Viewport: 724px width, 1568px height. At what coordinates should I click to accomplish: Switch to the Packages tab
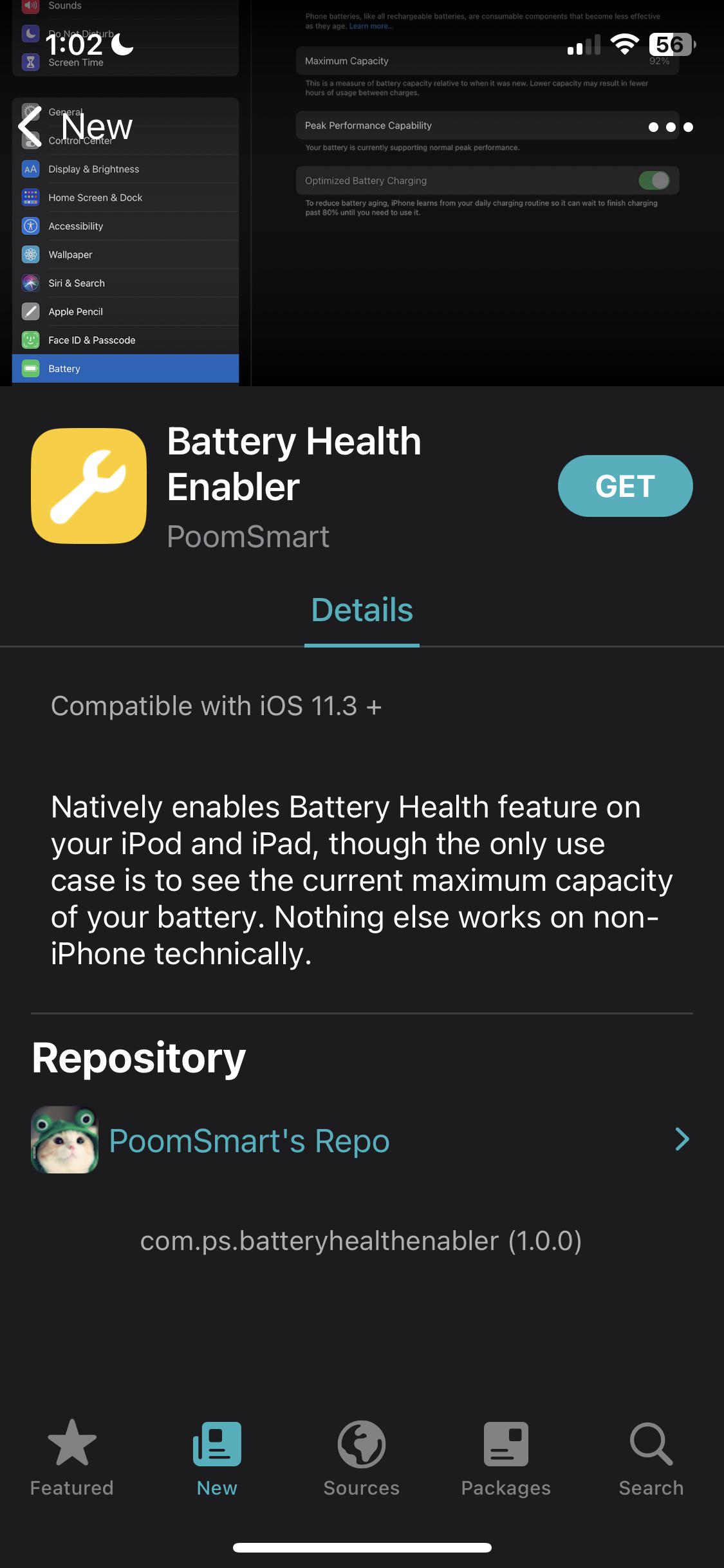pos(506,1459)
